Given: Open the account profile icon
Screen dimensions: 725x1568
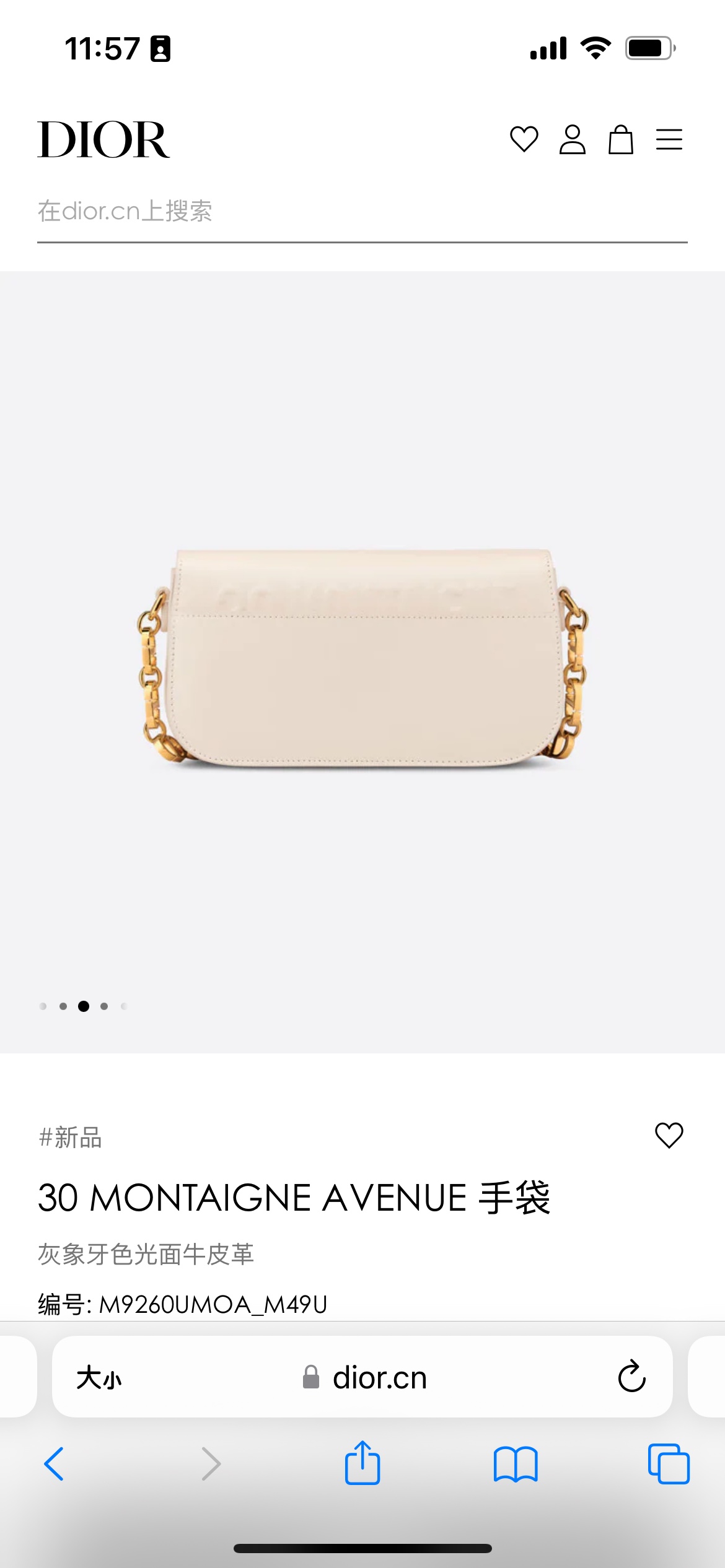Looking at the screenshot, I should pos(572,139).
